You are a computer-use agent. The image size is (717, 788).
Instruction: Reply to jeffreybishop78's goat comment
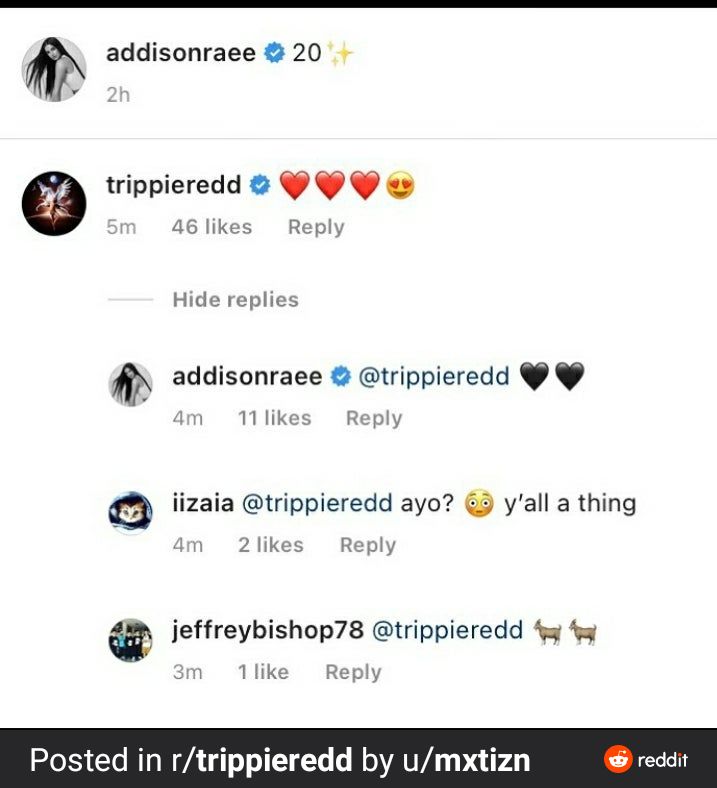[353, 672]
